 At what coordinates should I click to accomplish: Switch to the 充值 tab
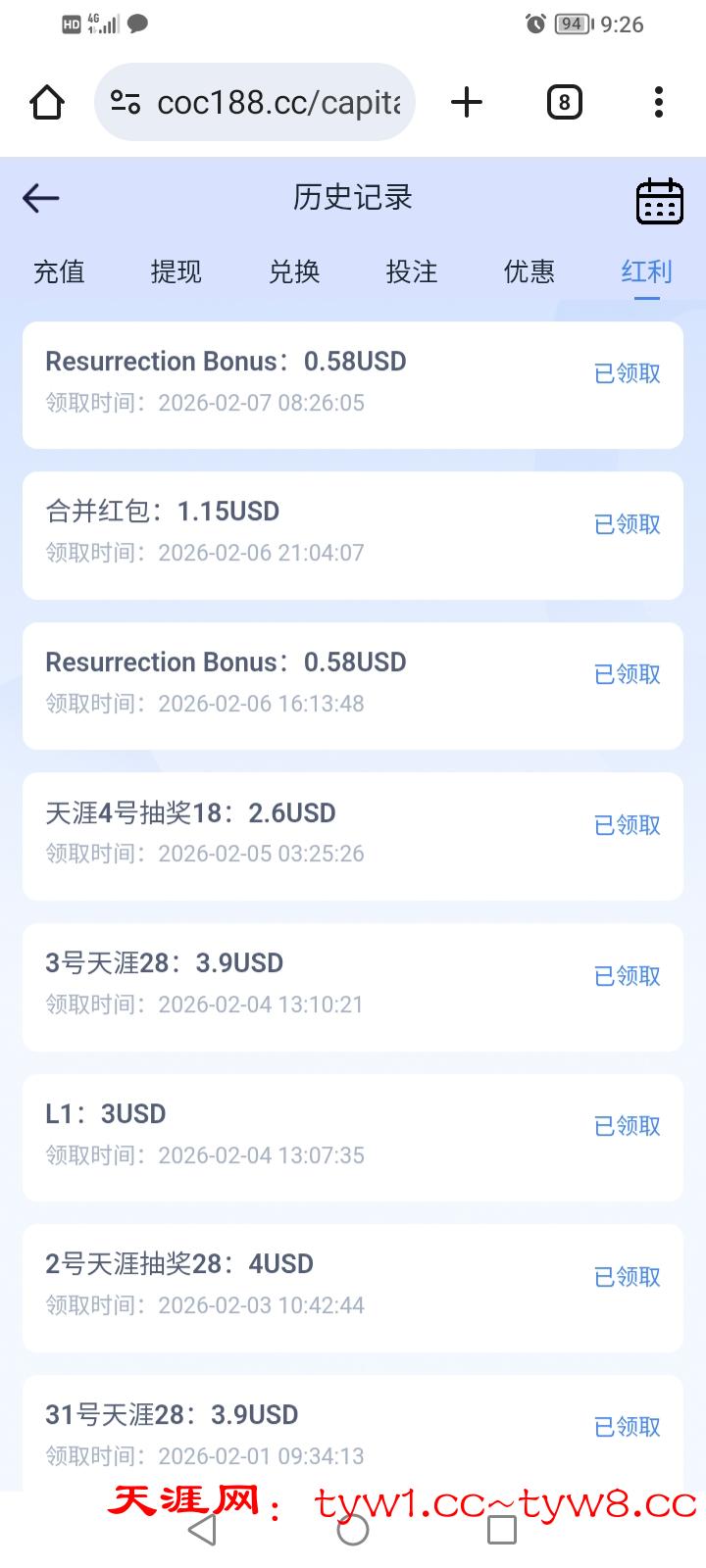click(x=59, y=271)
